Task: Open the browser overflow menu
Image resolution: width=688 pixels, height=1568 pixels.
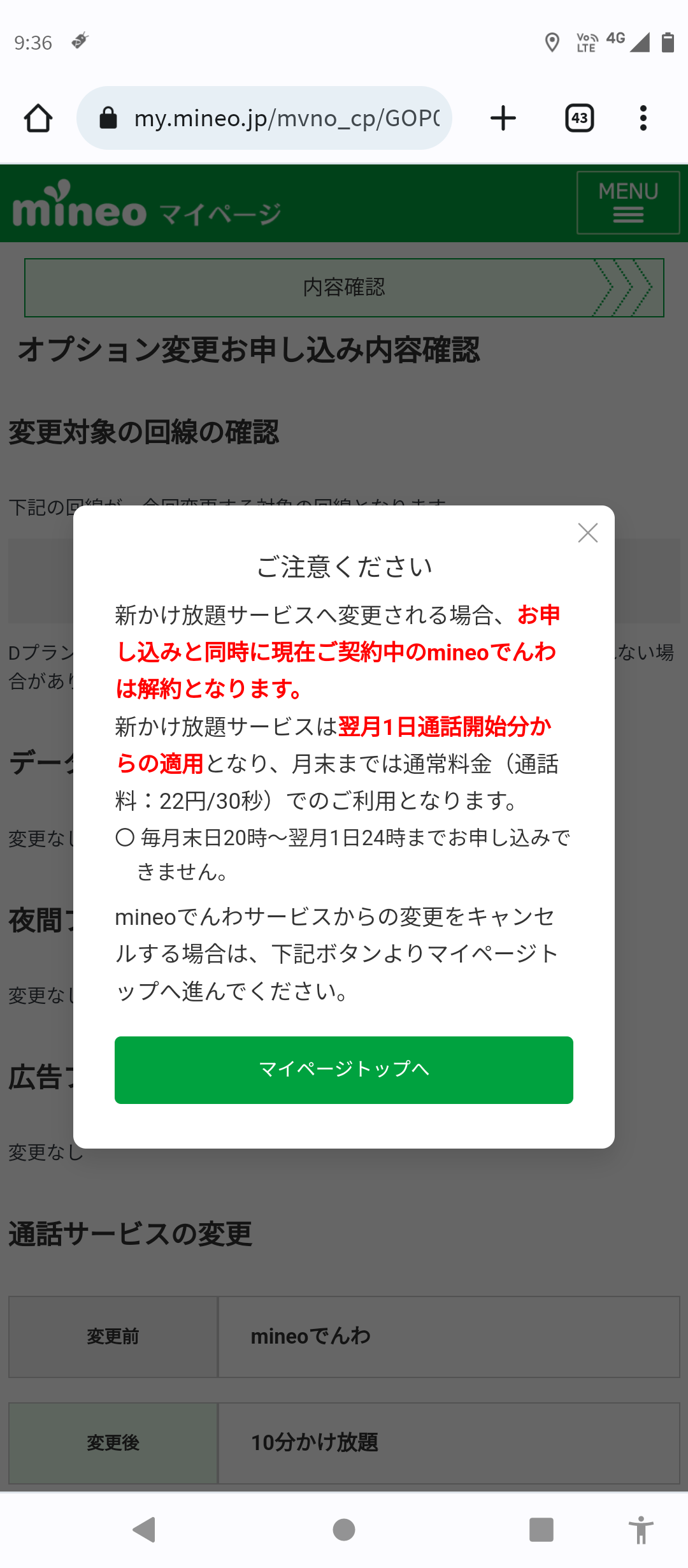Action: tap(643, 118)
